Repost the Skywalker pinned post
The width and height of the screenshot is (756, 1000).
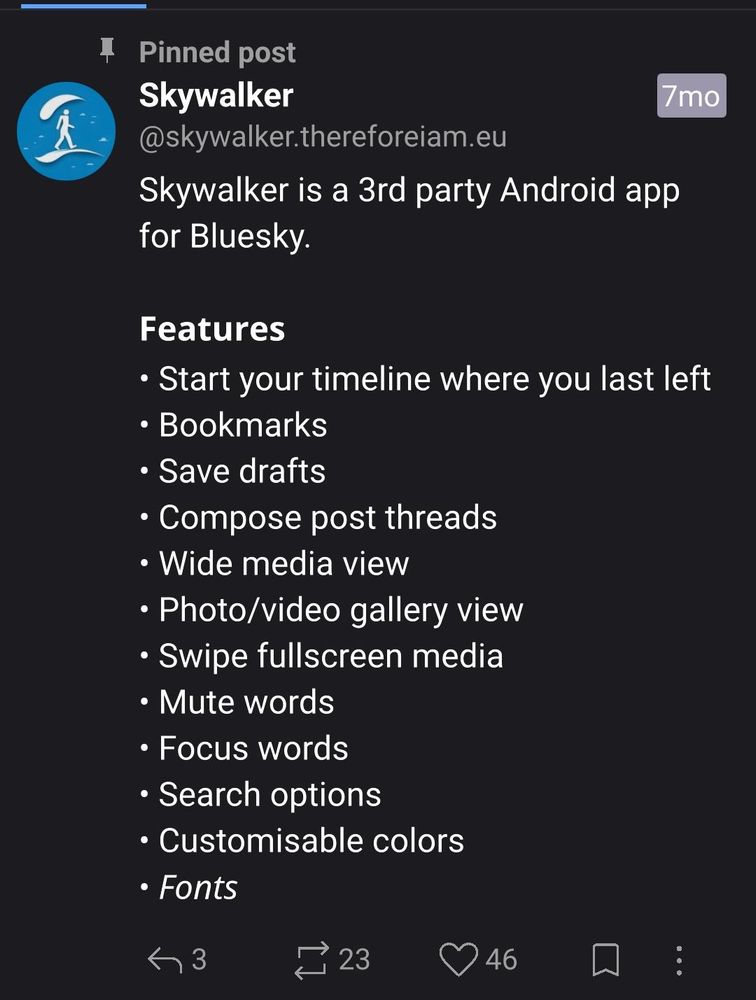point(312,960)
